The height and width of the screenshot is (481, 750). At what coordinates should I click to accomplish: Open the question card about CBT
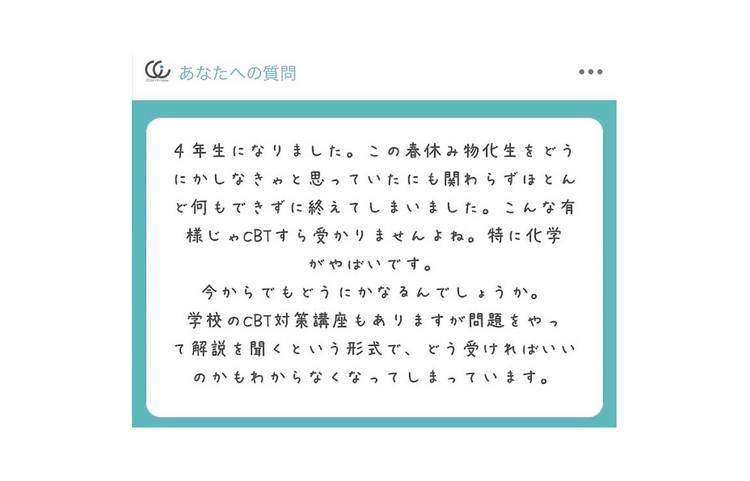pyautogui.click(x=374, y=266)
